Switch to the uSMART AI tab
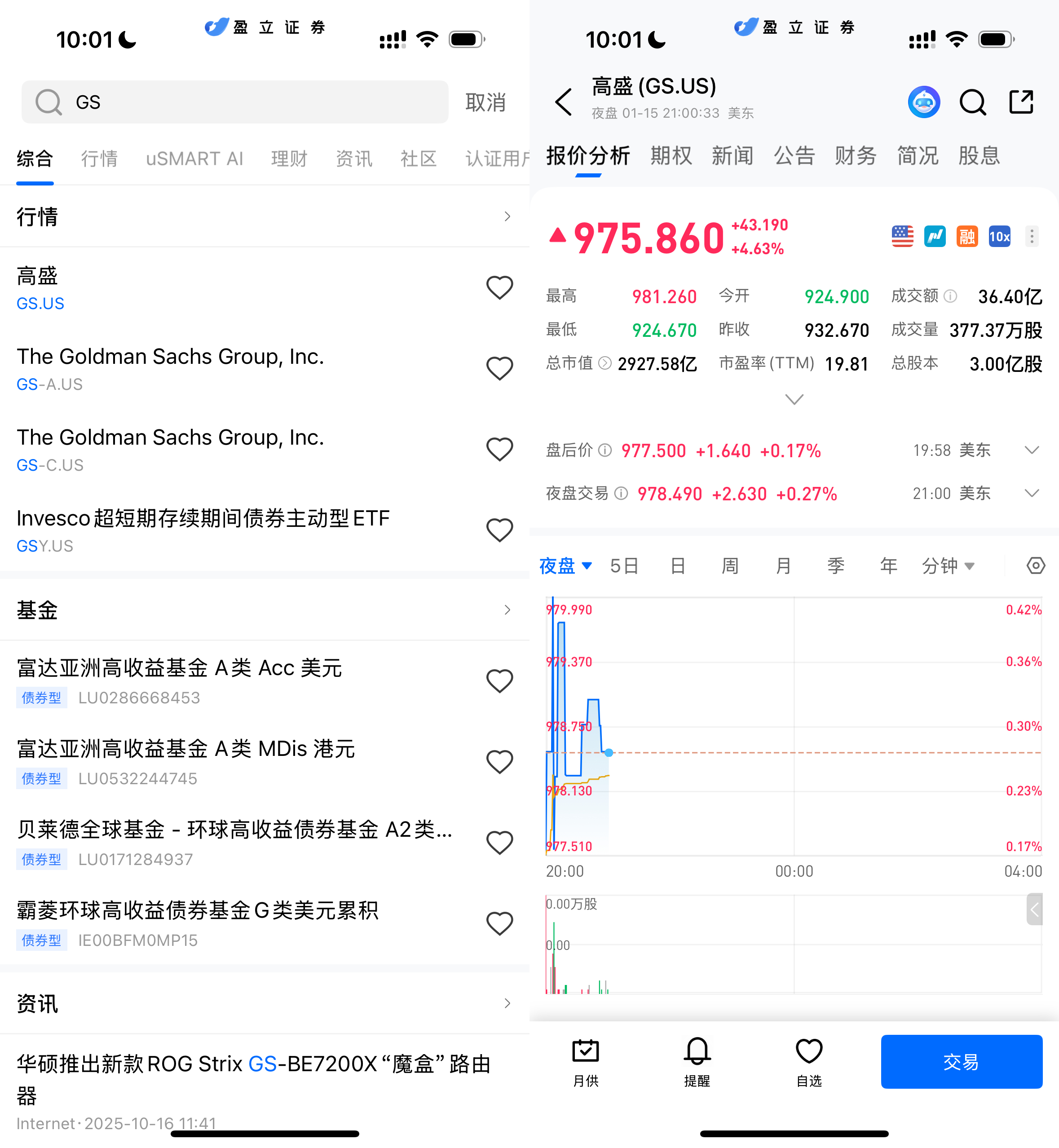The width and height of the screenshot is (1059, 1148). pos(194,159)
